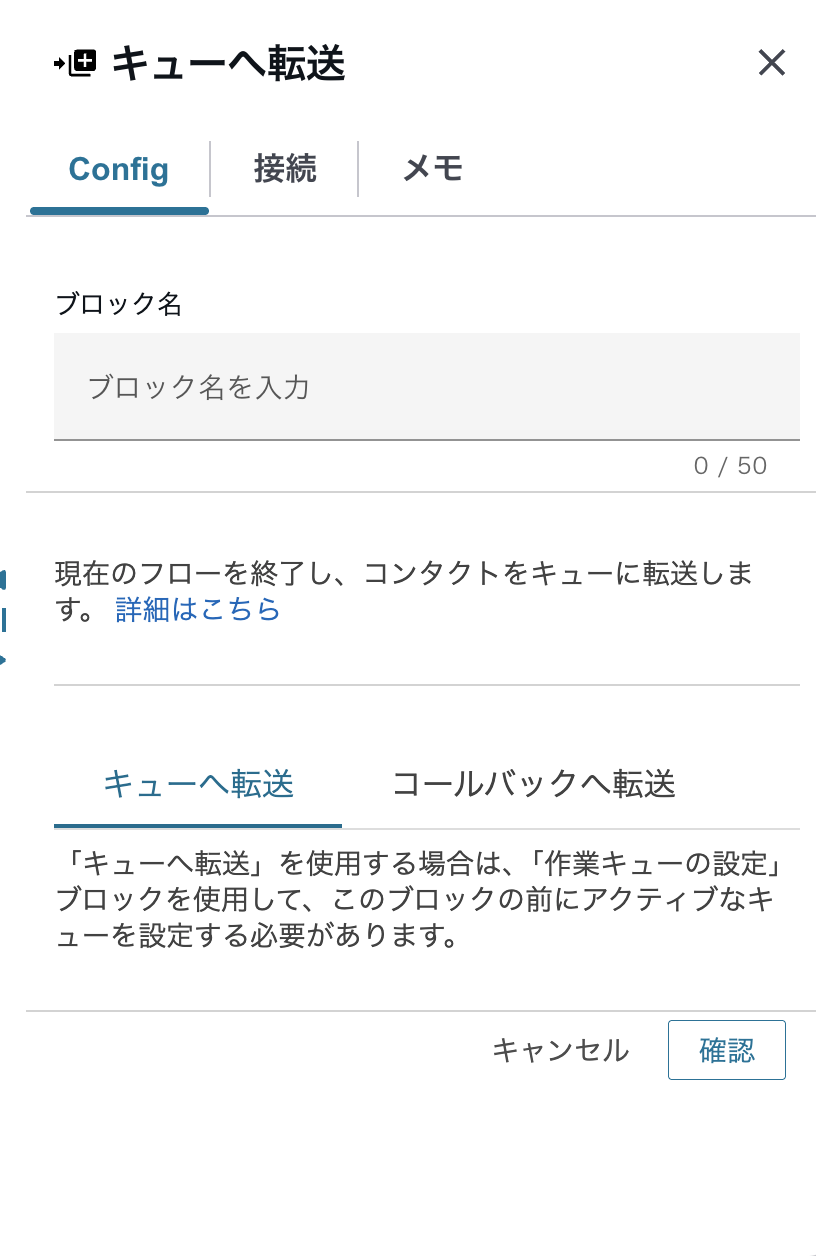Open the 詳細はこちら link
The width and height of the screenshot is (816, 1256).
click(196, 610)
